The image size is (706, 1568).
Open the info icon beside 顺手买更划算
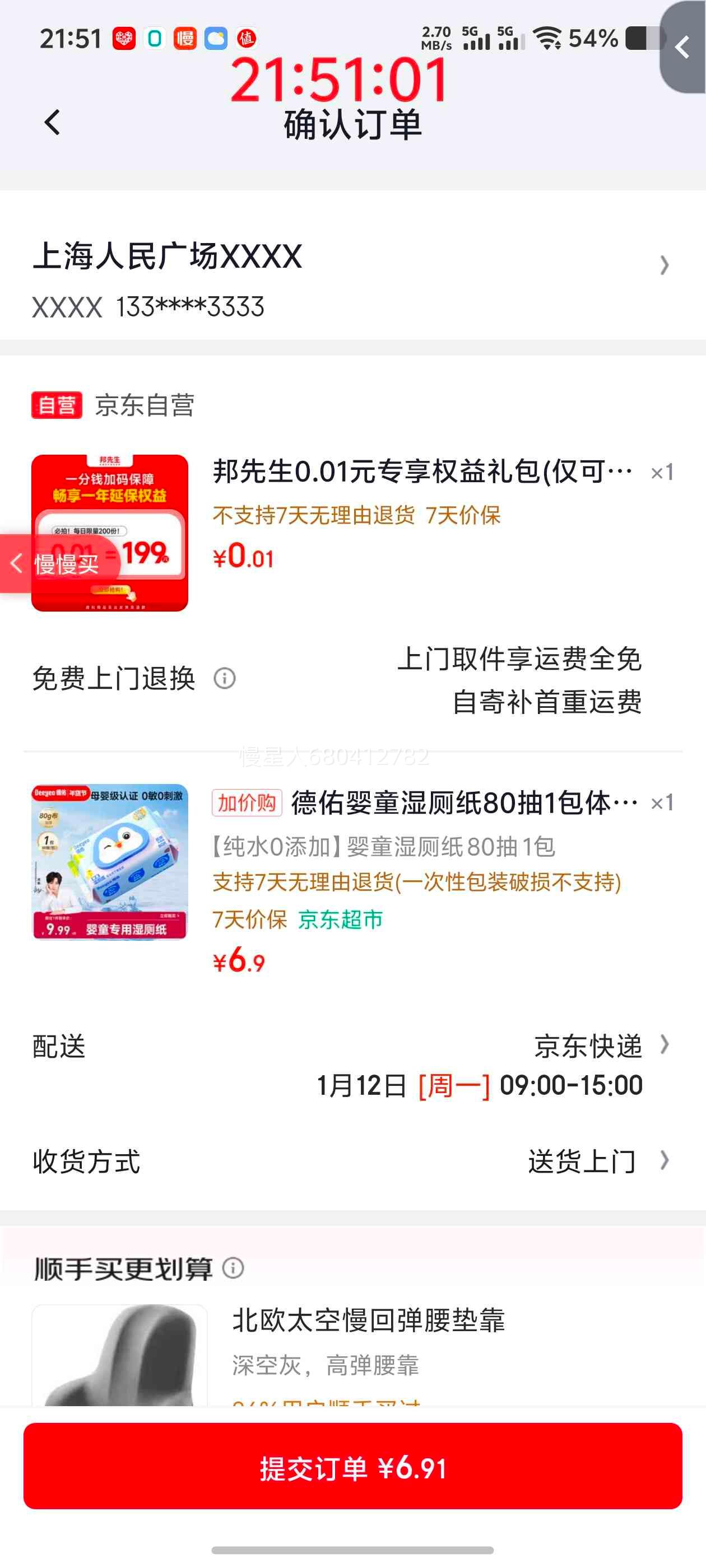tap(233, 1270)
